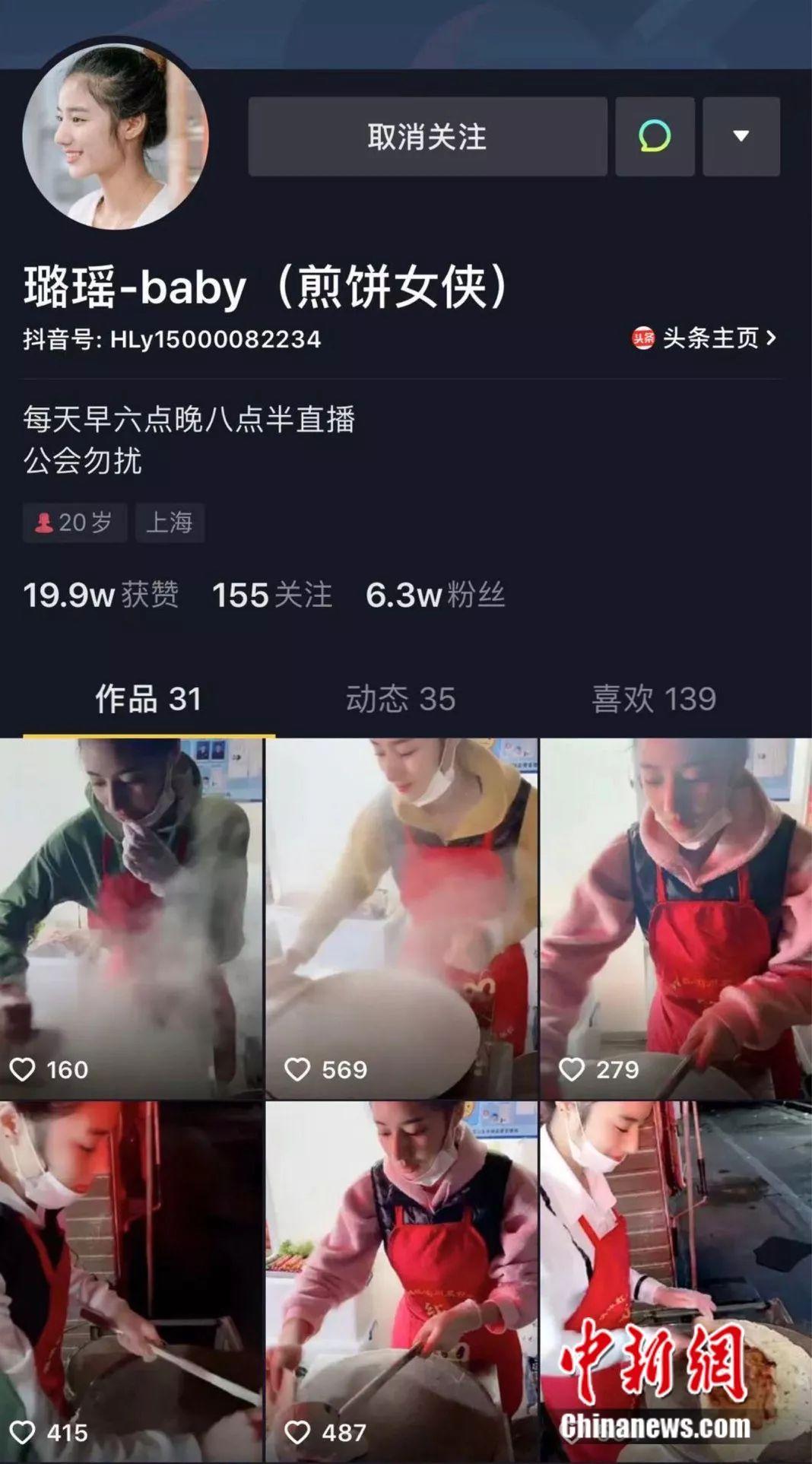Screen dimensions: 812x1464
Task: Expand the dropdown arrow for recommendations
Action: [x=741, y=137]
